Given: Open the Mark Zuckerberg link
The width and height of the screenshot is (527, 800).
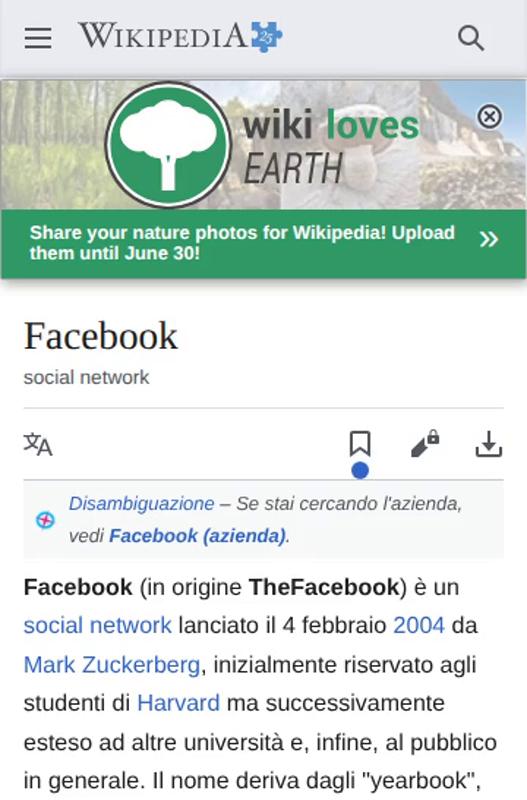Looking at the screenshot, I should [112, 665].
